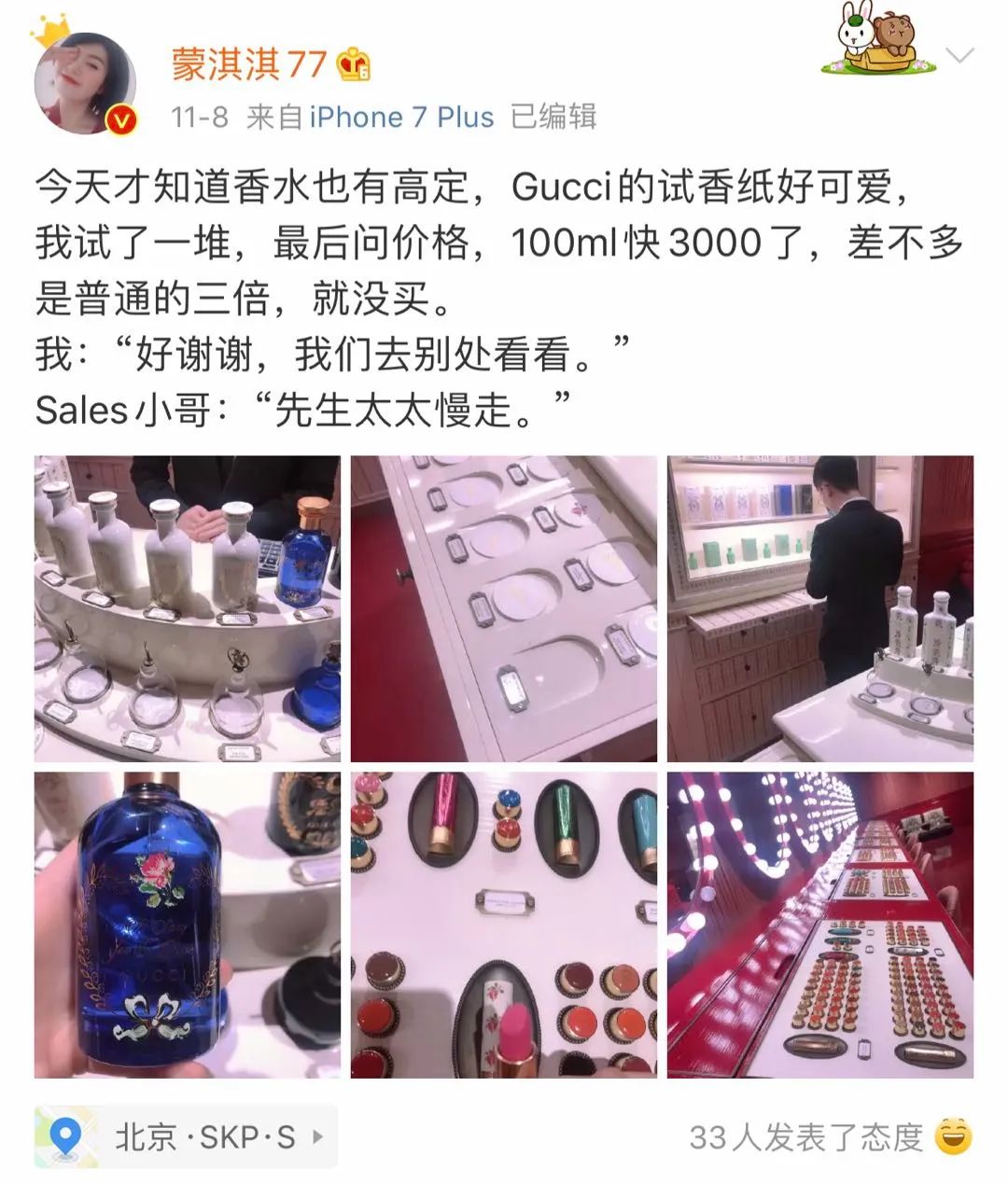The height and width of the screenshot is (1184, 1008).
Task: Open the mirrored lipstick counter photo
Action: pos(822,926)
